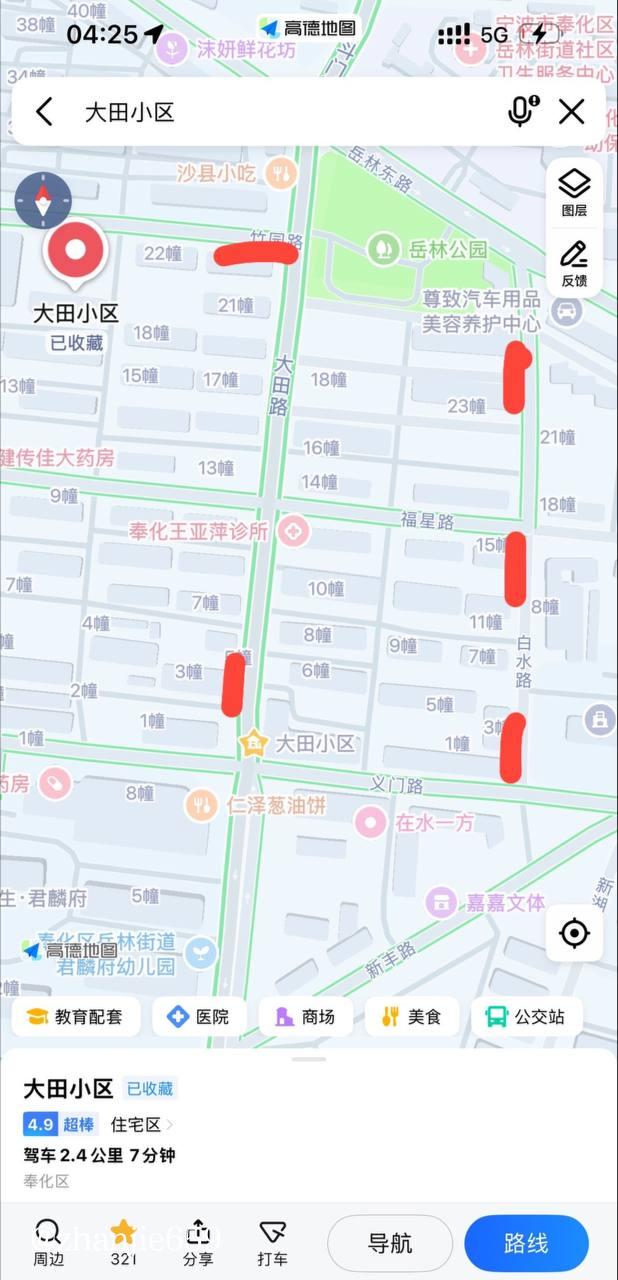Select the 公交站 chip
618x1280 pixels.
coord(526,1017)
